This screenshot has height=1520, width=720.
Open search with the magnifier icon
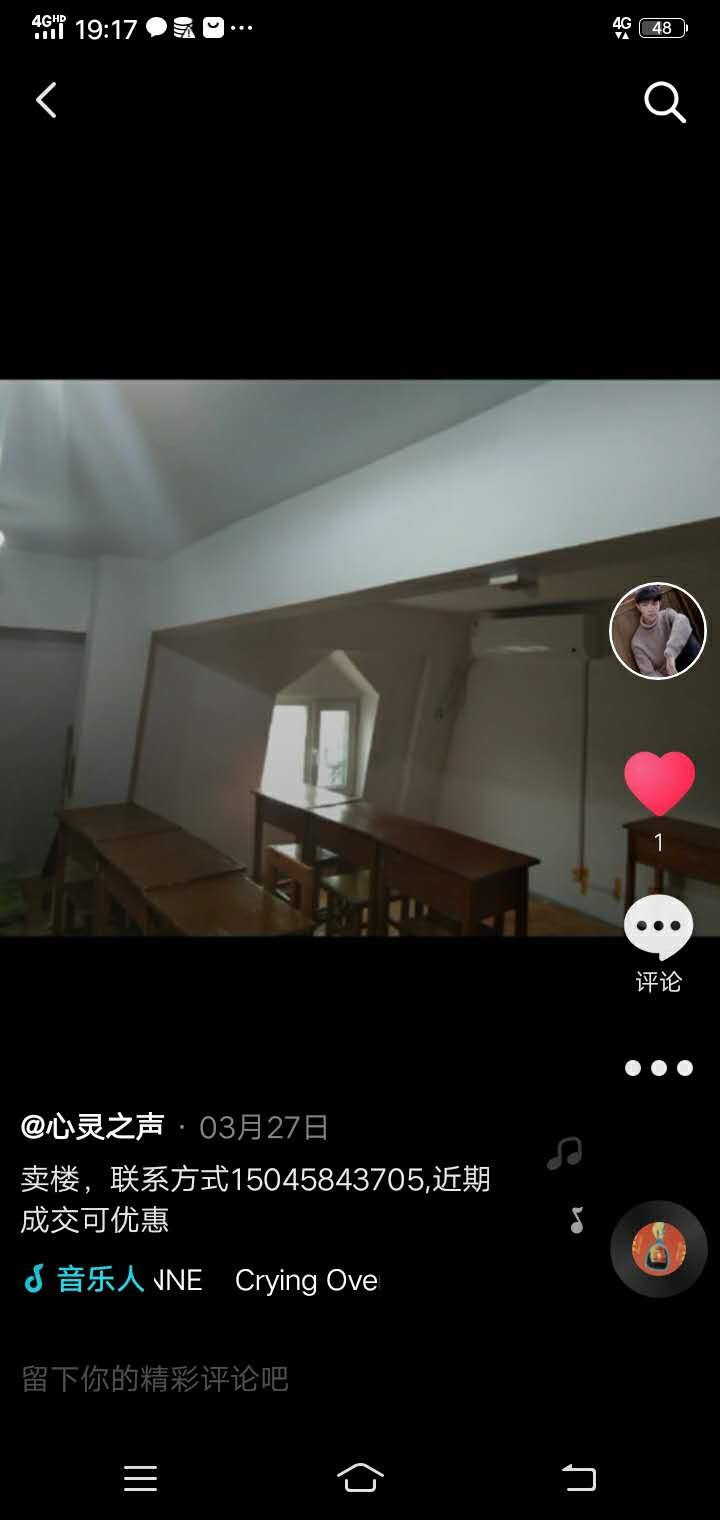[x=664, y=102]
